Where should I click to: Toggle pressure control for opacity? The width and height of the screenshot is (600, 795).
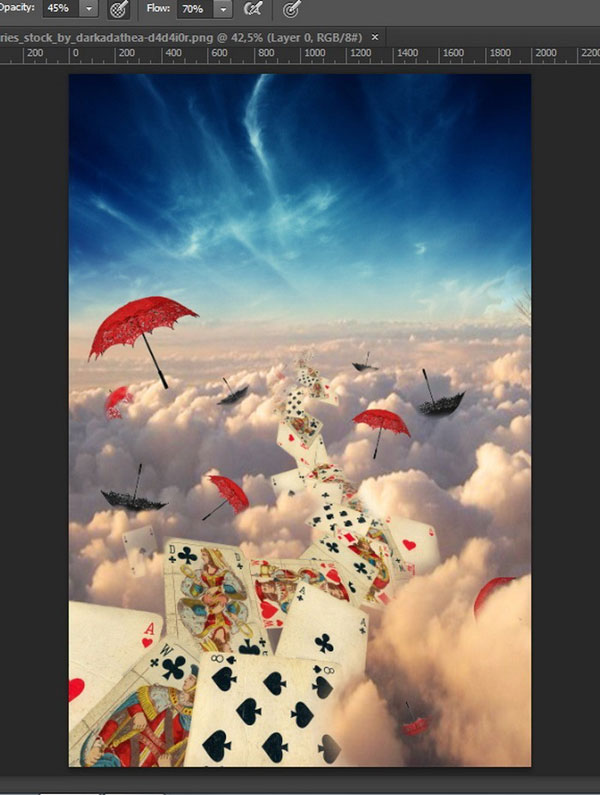point(119,10)
